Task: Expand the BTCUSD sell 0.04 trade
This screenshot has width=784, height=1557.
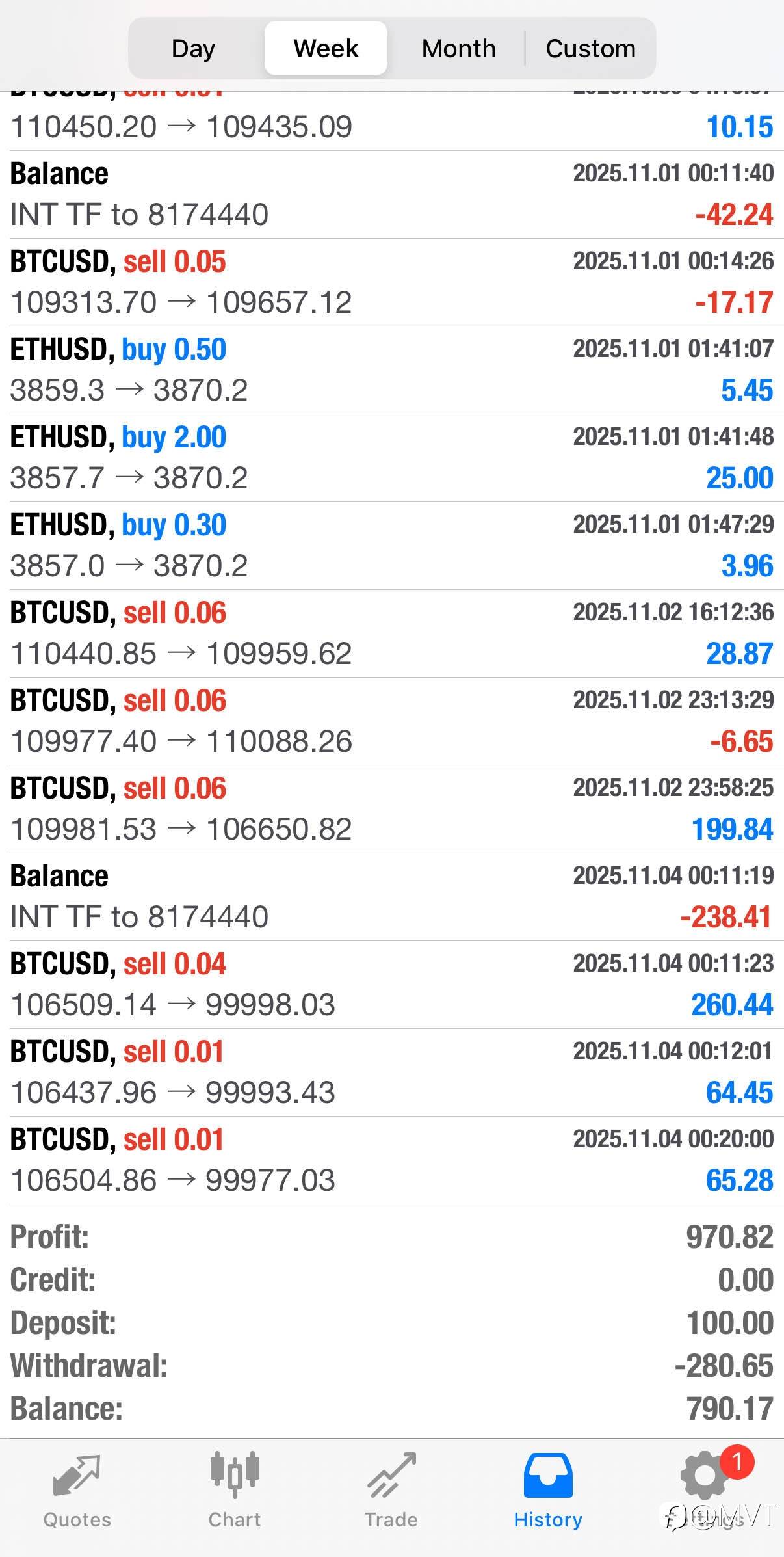Action: click(392, 985)
